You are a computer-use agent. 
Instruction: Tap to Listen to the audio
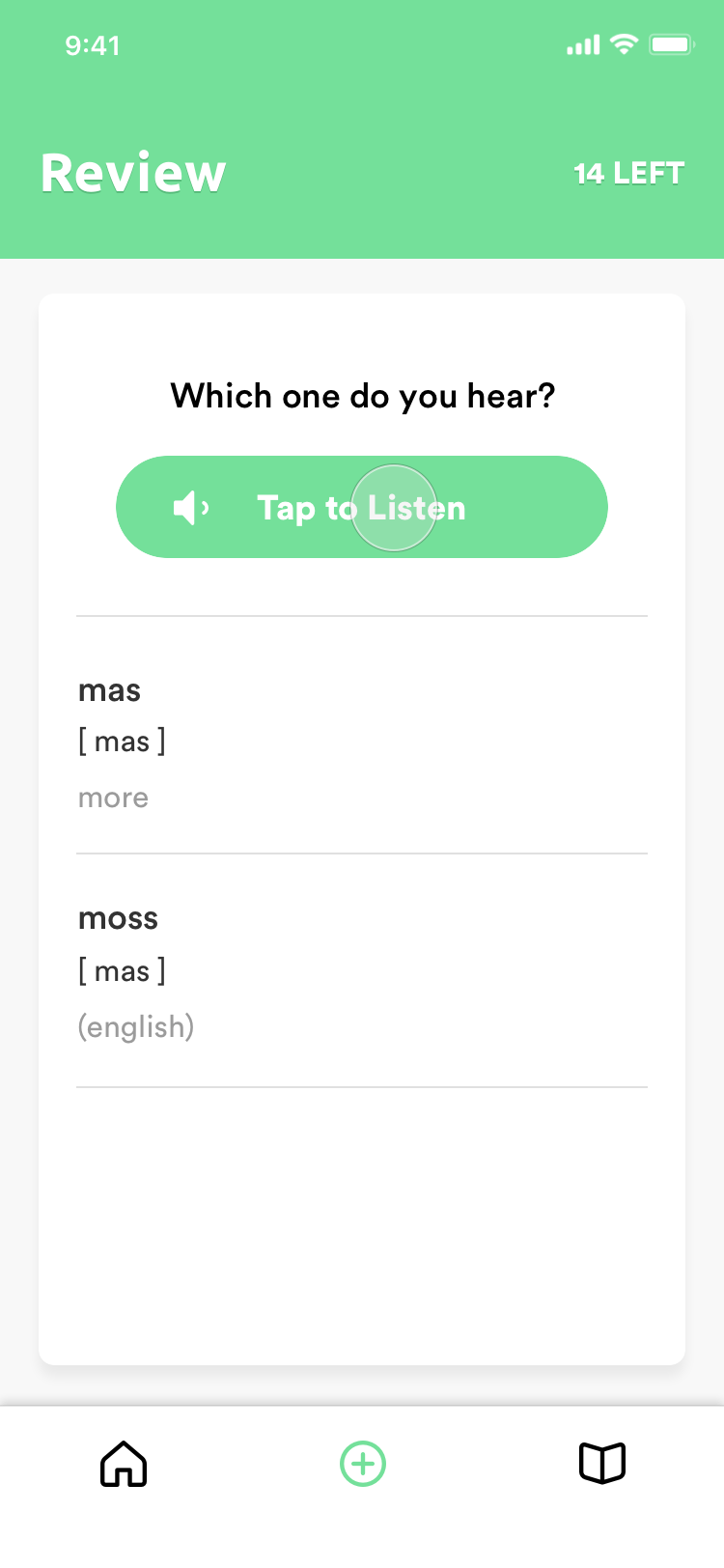362,507
